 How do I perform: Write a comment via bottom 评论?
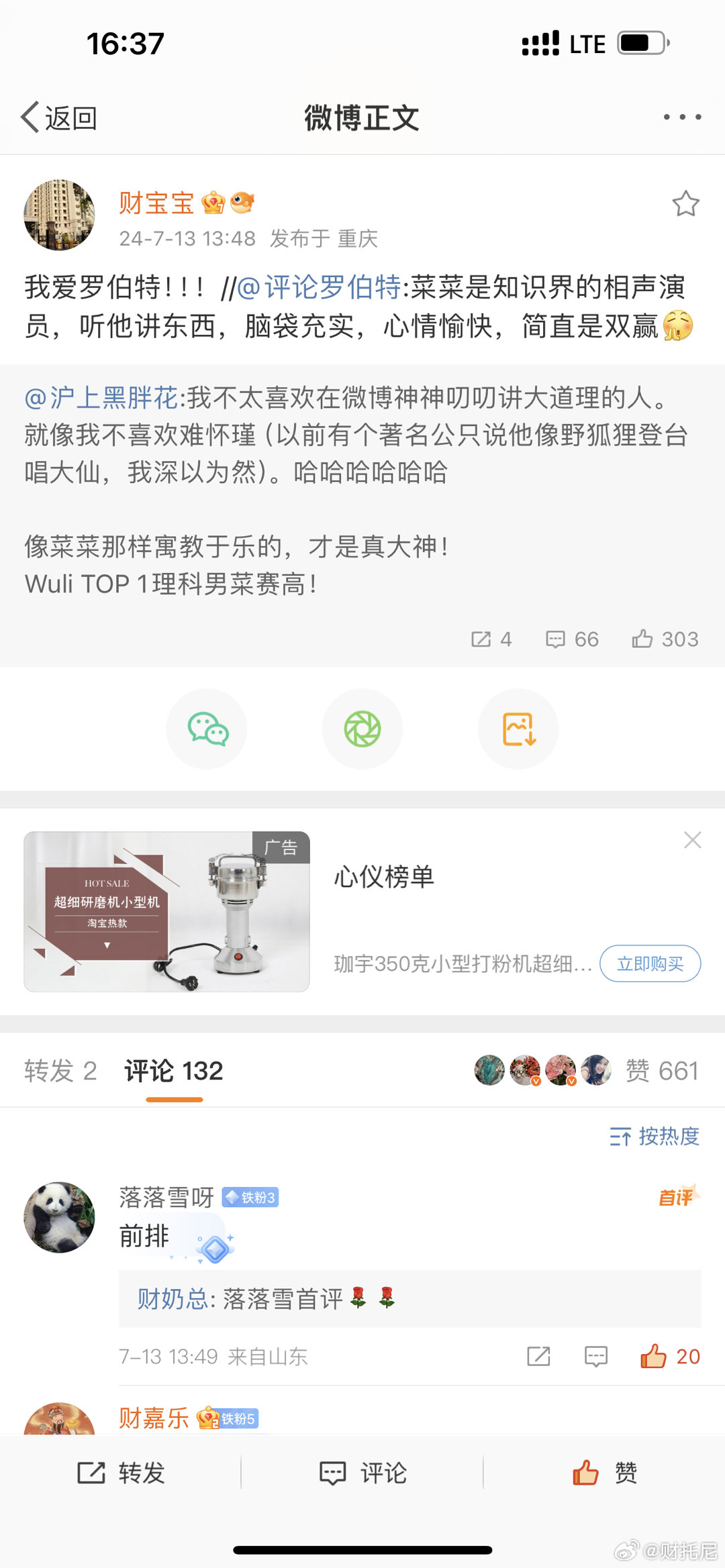(x=362, y=1473)
